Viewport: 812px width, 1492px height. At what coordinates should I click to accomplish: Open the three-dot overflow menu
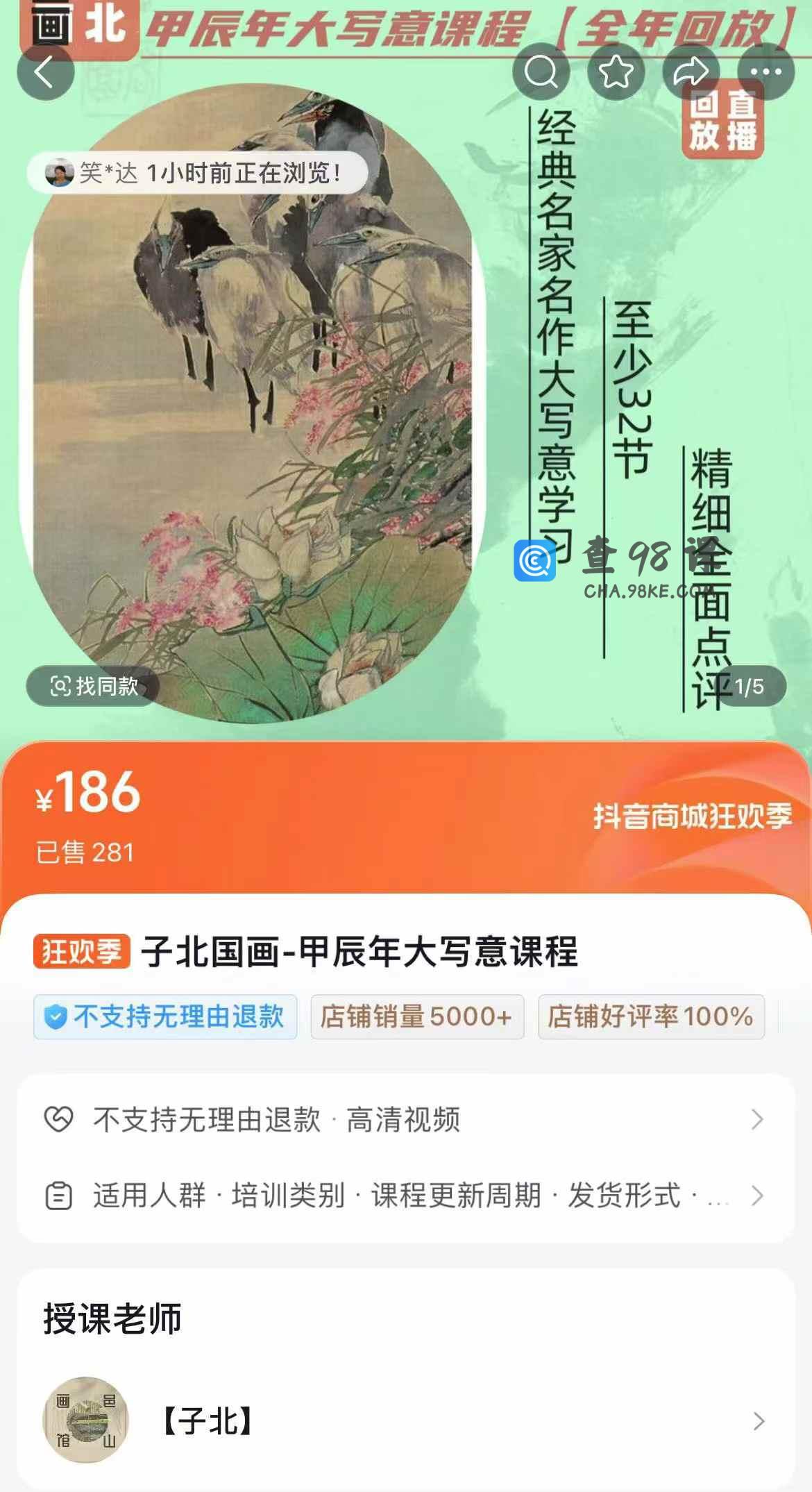coord(766,72)
